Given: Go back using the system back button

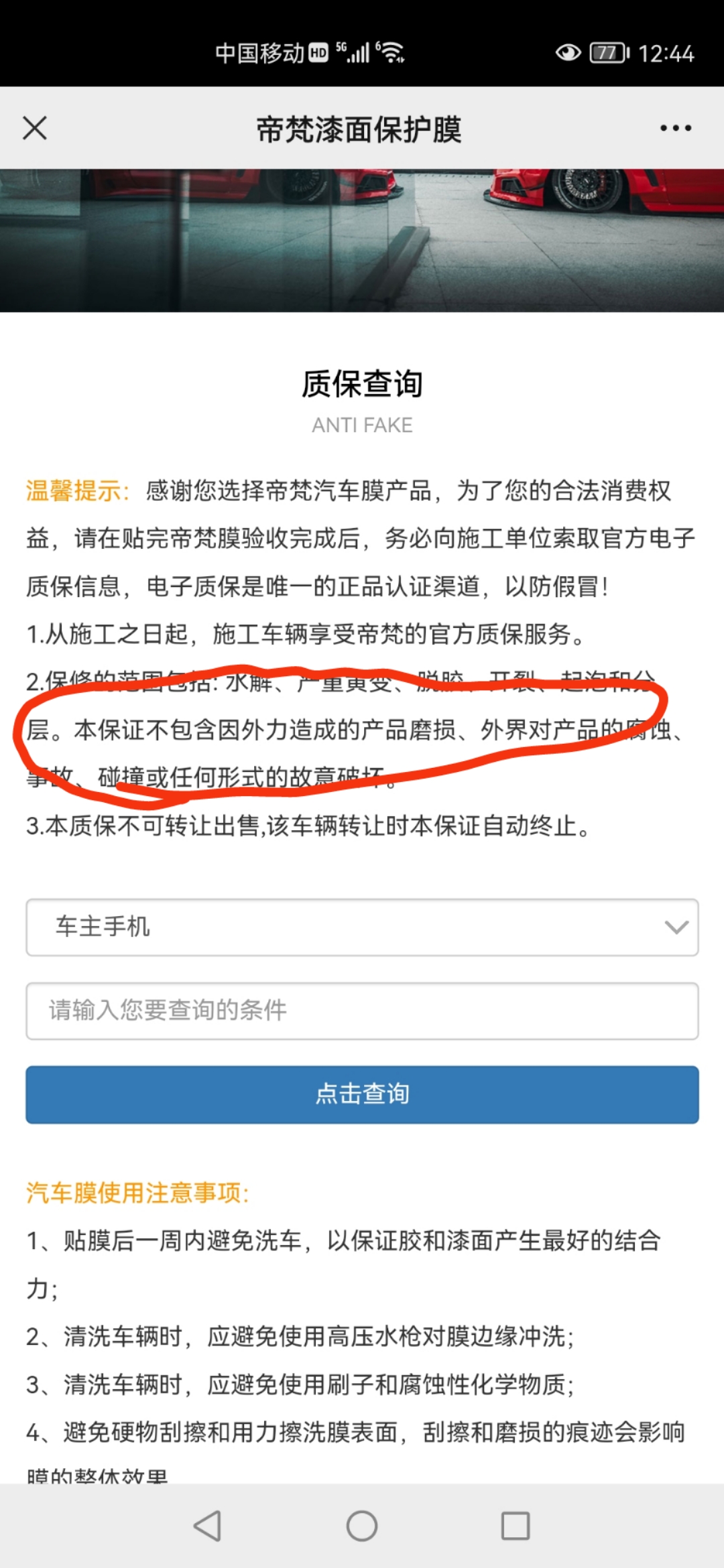Looking at the screenshot, I should (x=207, y=1526).
